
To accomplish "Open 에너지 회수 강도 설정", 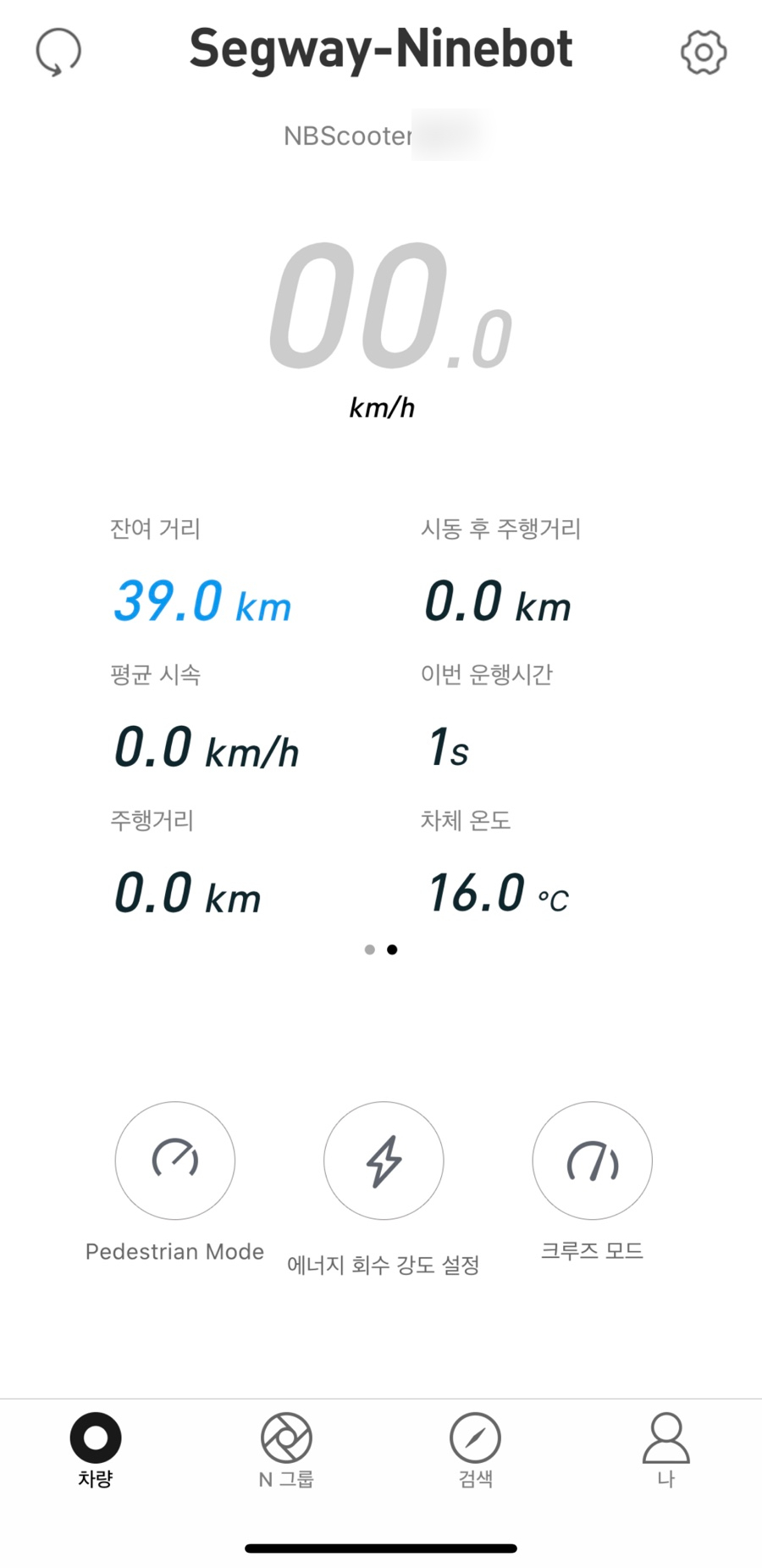I will click(x=384, y=1160).
